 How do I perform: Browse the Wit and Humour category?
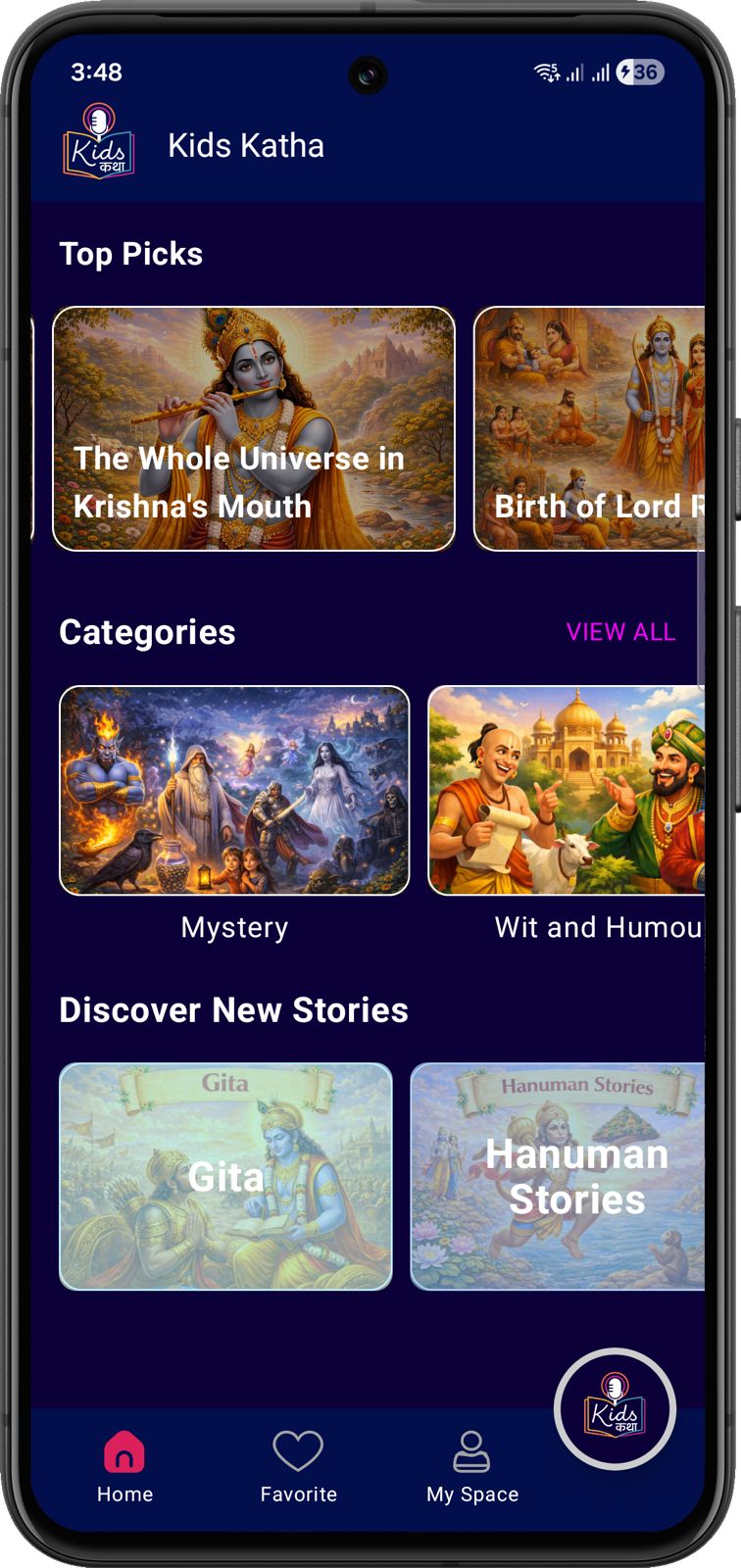click(x=567, y=790)
